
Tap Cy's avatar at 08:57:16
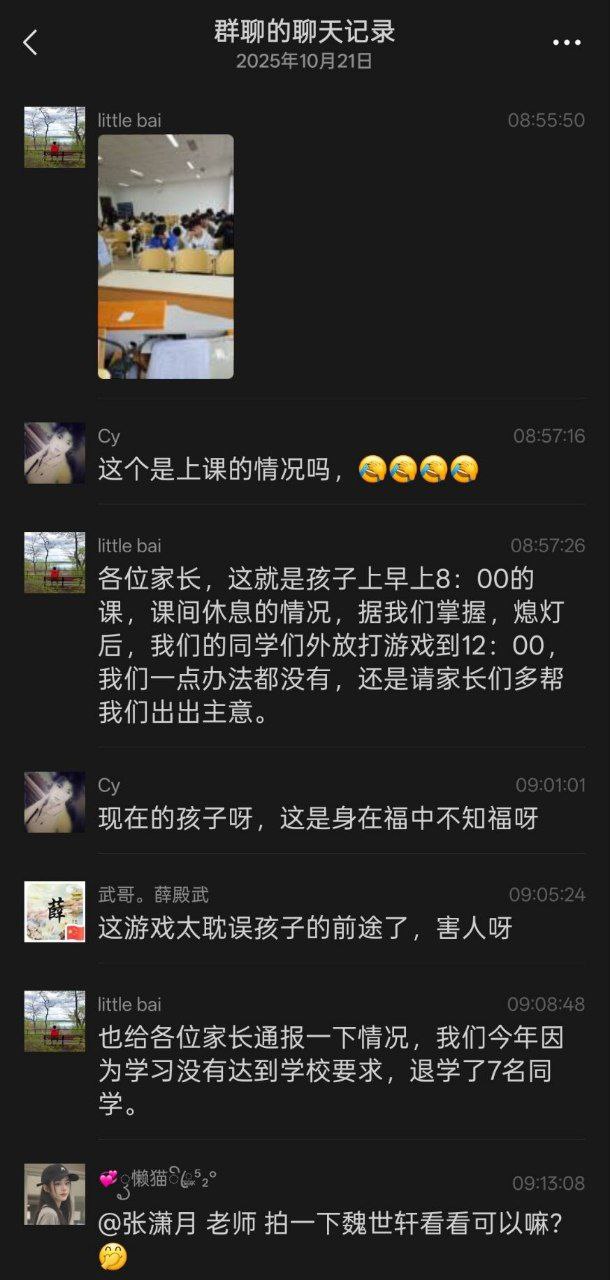[x=54, y=453]
